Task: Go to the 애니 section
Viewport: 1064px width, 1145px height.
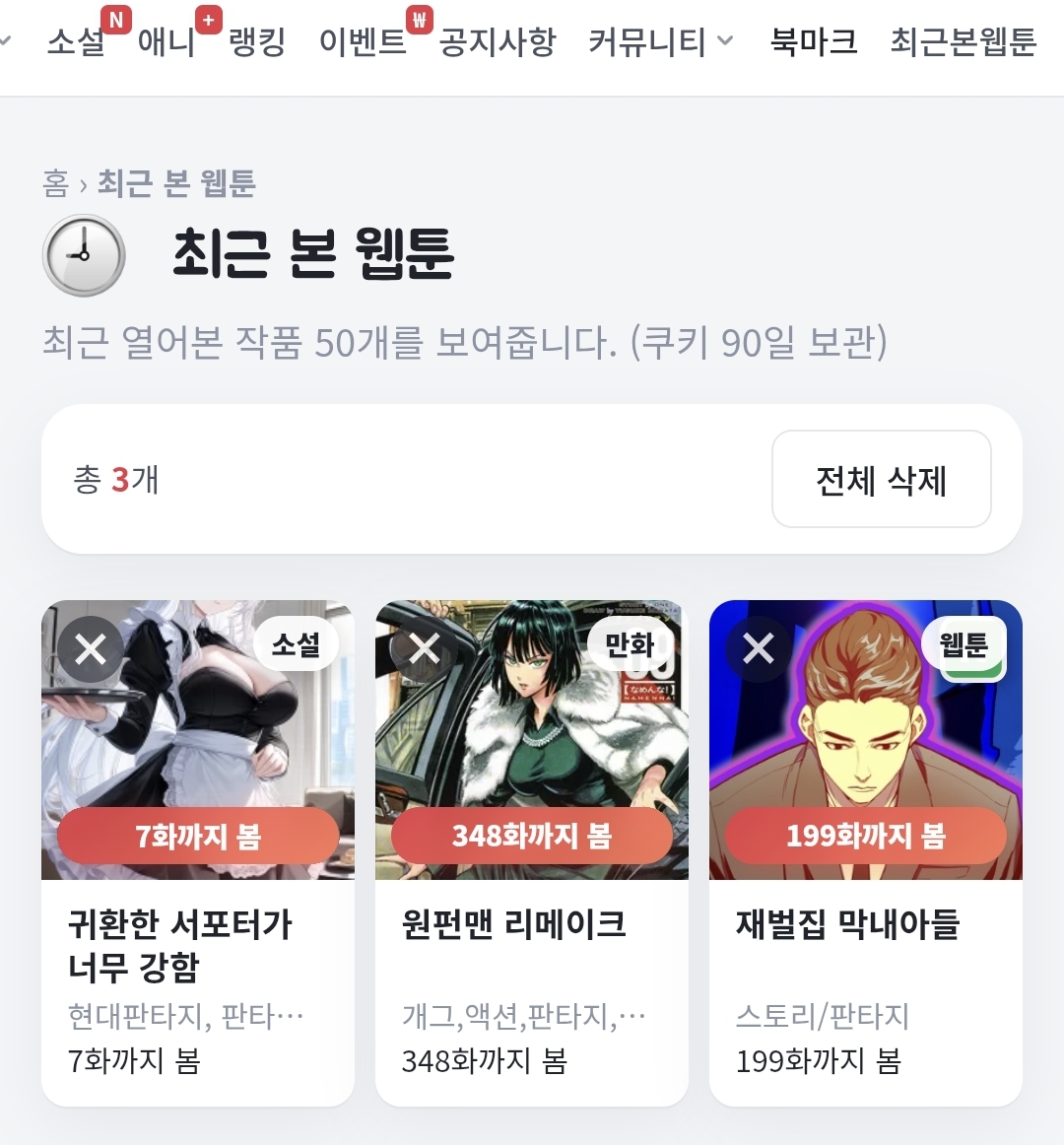Action: 166,41
